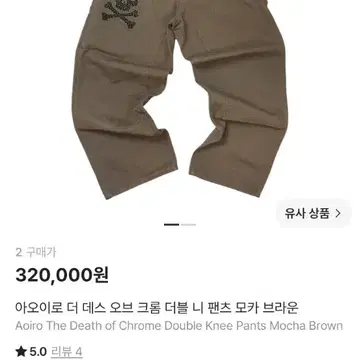Open similar products via 유사 상품 button

point(313,213)
